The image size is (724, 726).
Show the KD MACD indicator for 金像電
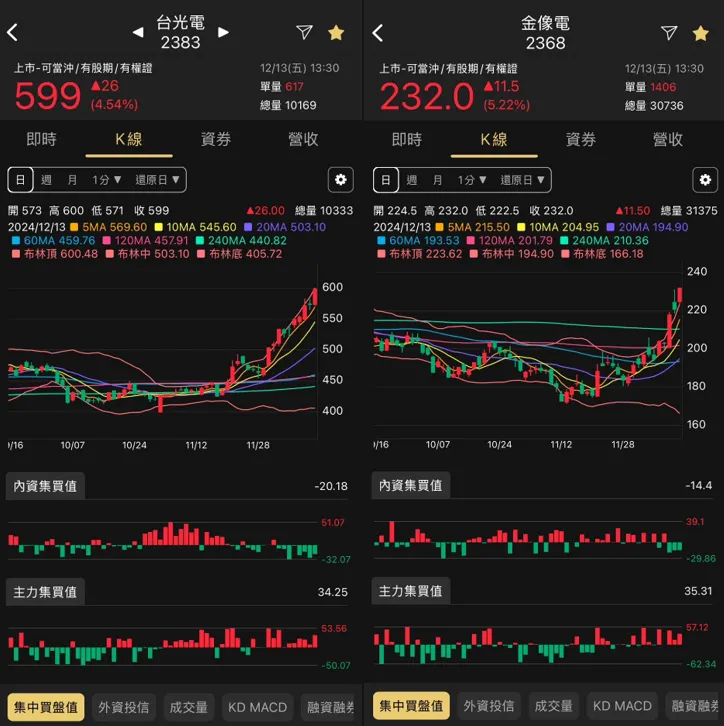coord(622,706)
